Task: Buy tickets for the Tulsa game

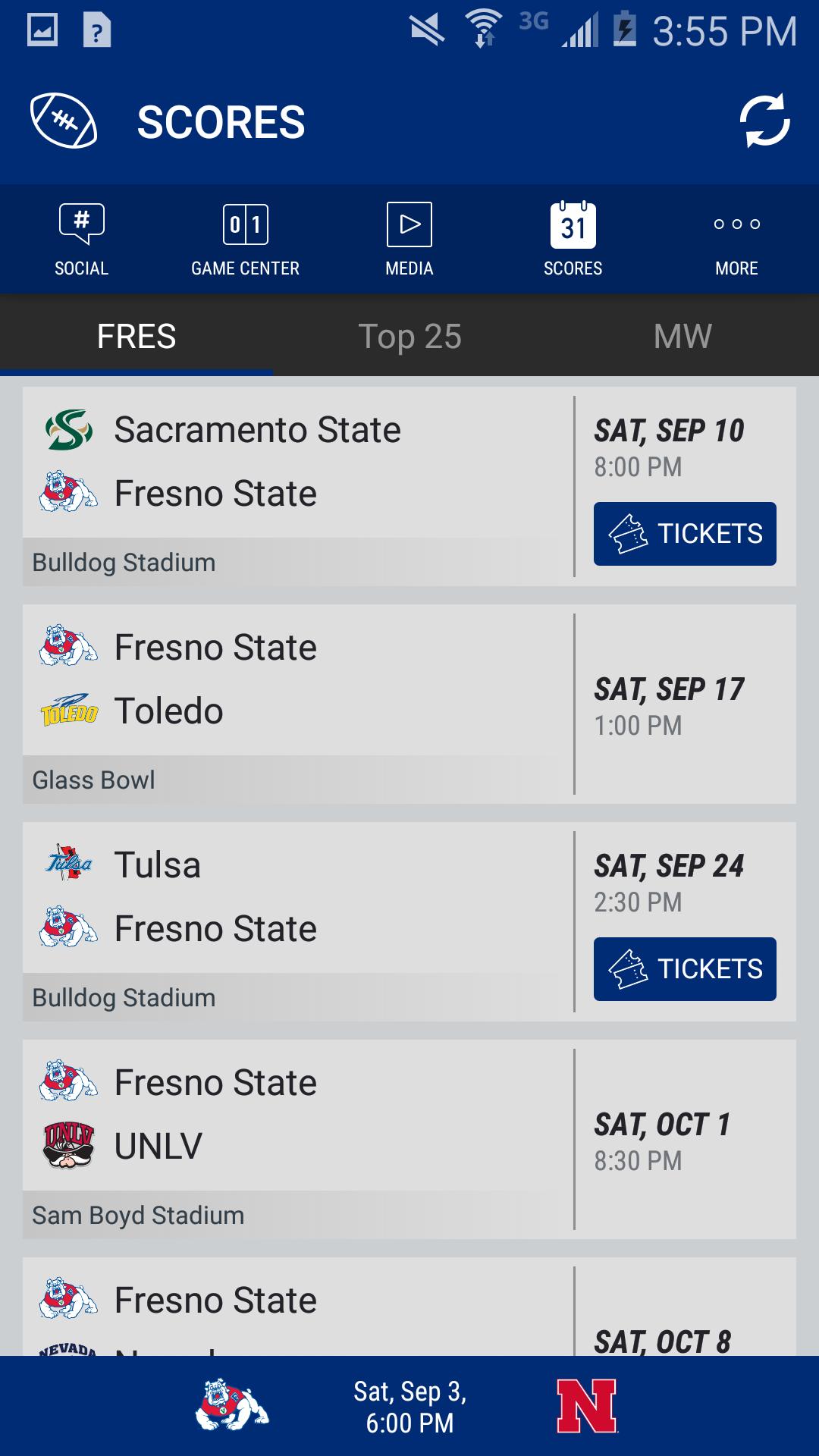Action: [x=684, y=968]
